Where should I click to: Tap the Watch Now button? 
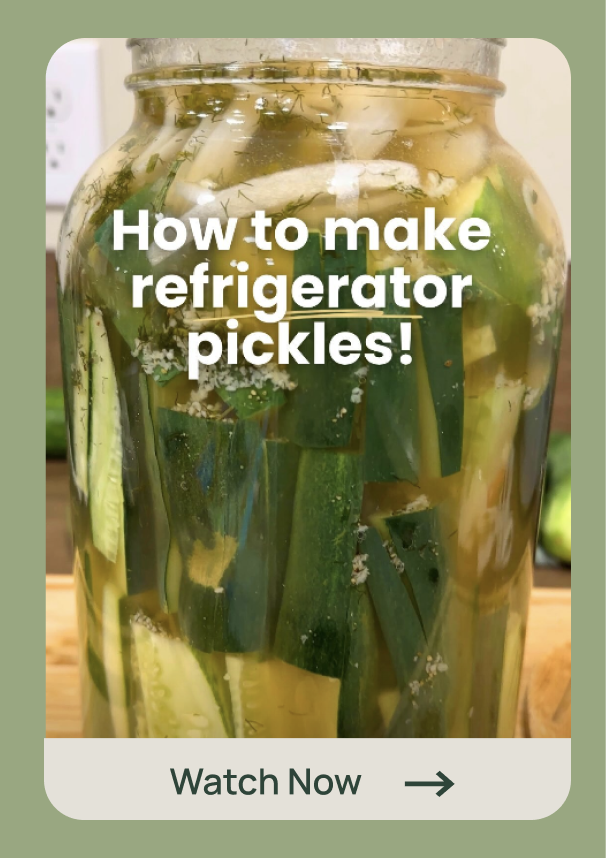[x=308, y=781]
